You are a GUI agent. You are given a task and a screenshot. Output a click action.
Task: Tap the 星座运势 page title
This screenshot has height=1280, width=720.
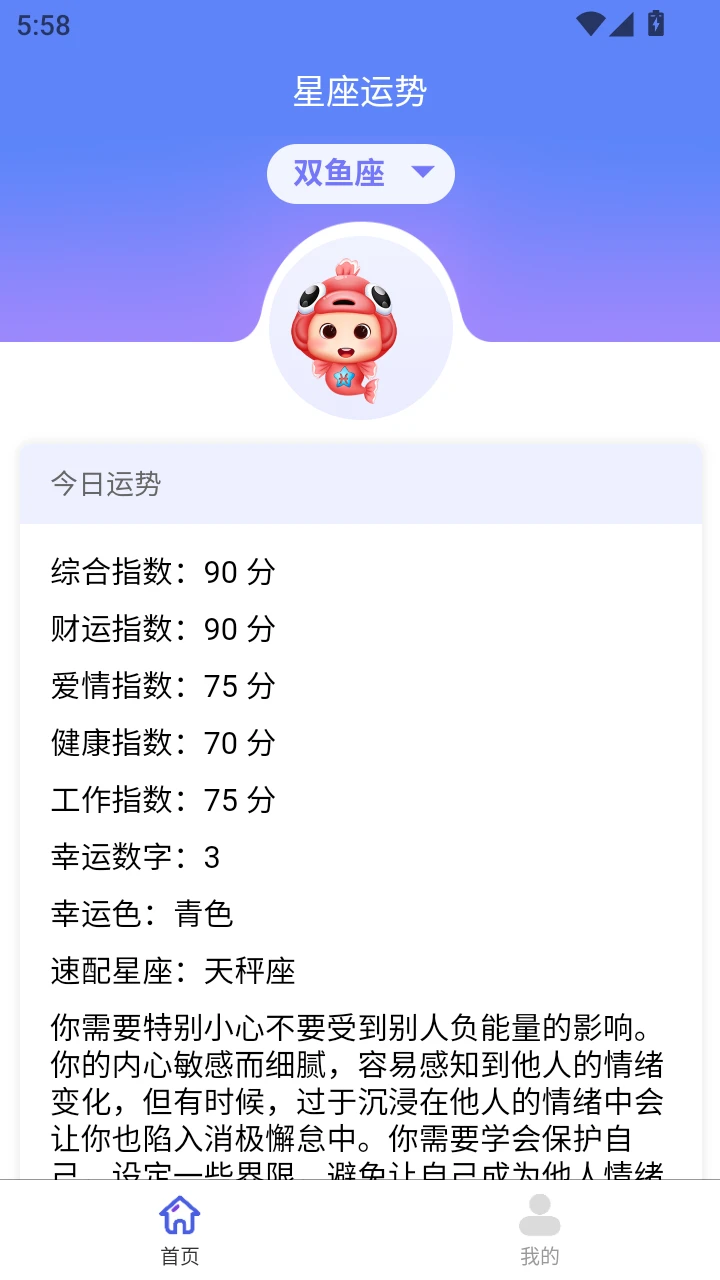pos(360,91)
